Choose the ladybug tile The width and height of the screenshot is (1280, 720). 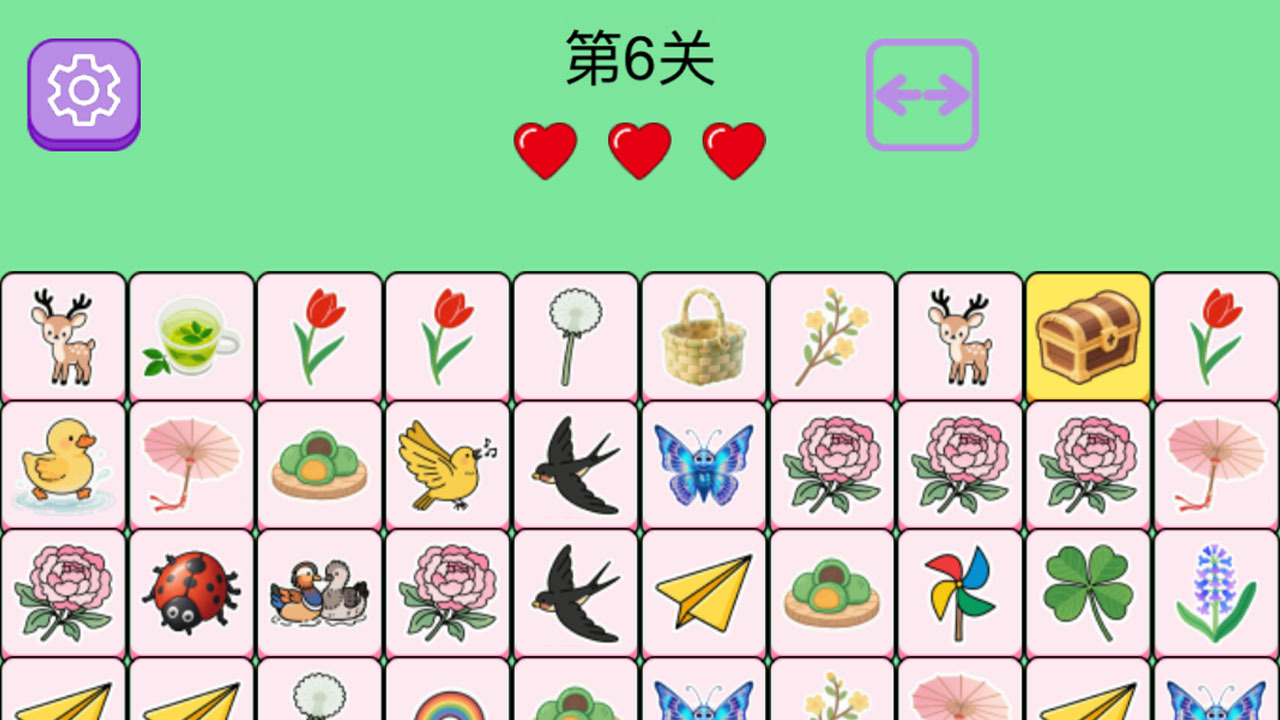(192, 593)
